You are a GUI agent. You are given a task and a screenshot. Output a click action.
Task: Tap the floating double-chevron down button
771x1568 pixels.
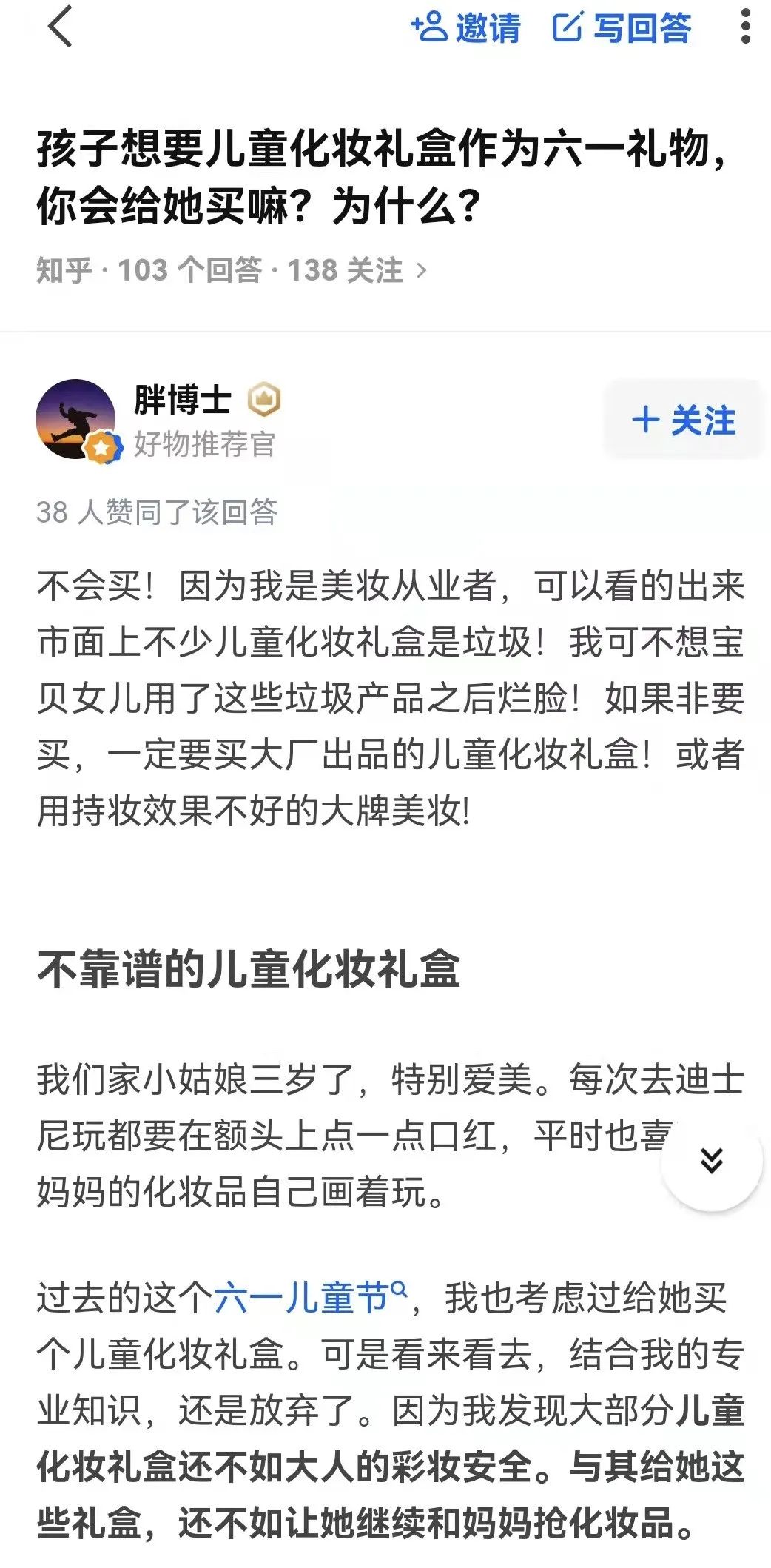pyautogui.click(x=711, y=1160)
